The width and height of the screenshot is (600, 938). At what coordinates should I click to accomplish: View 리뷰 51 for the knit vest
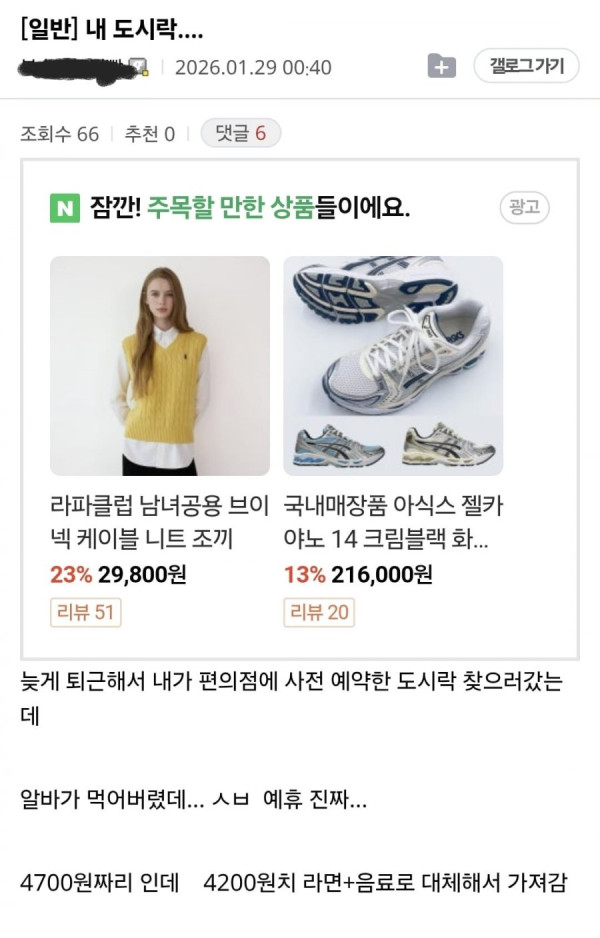point(85,612)
